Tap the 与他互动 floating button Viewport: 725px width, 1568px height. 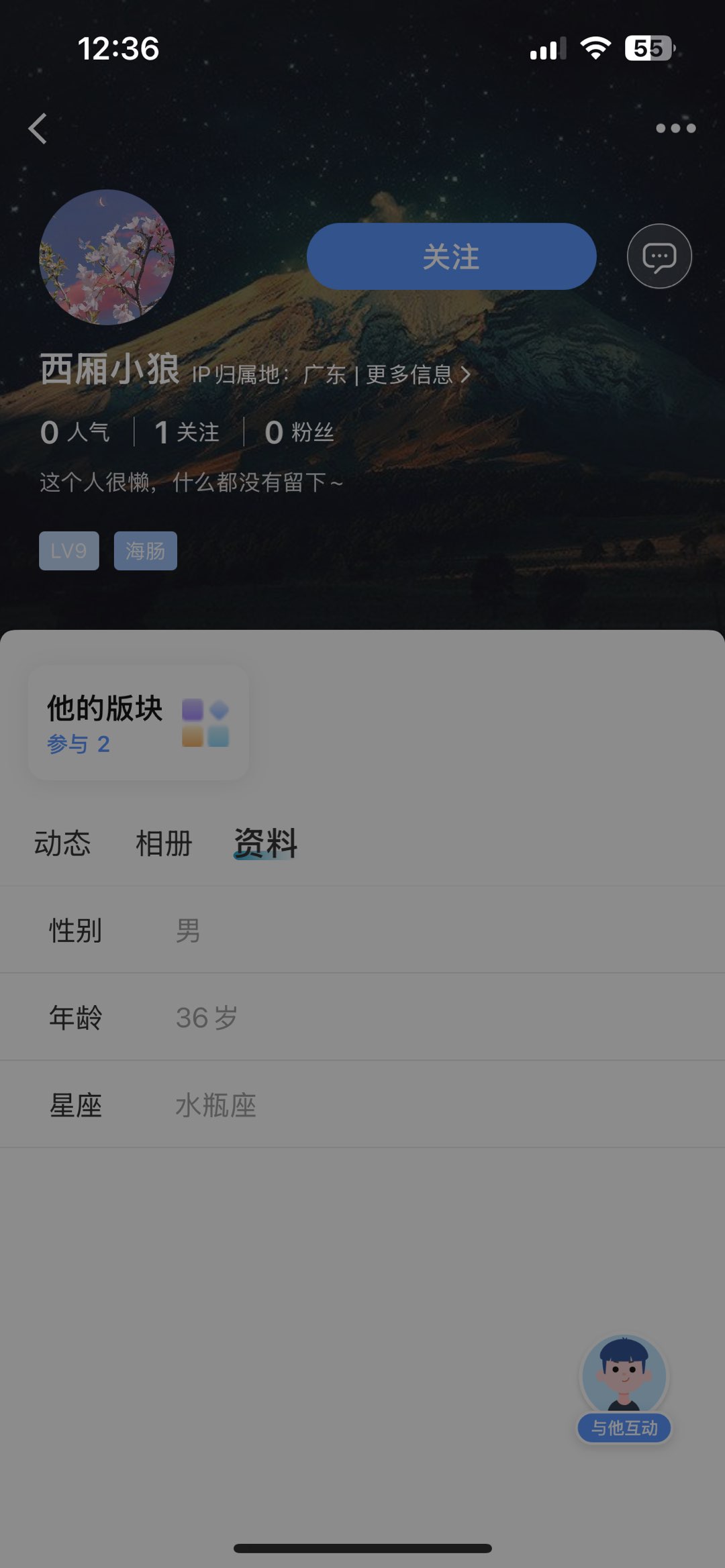coord(624,1388)
